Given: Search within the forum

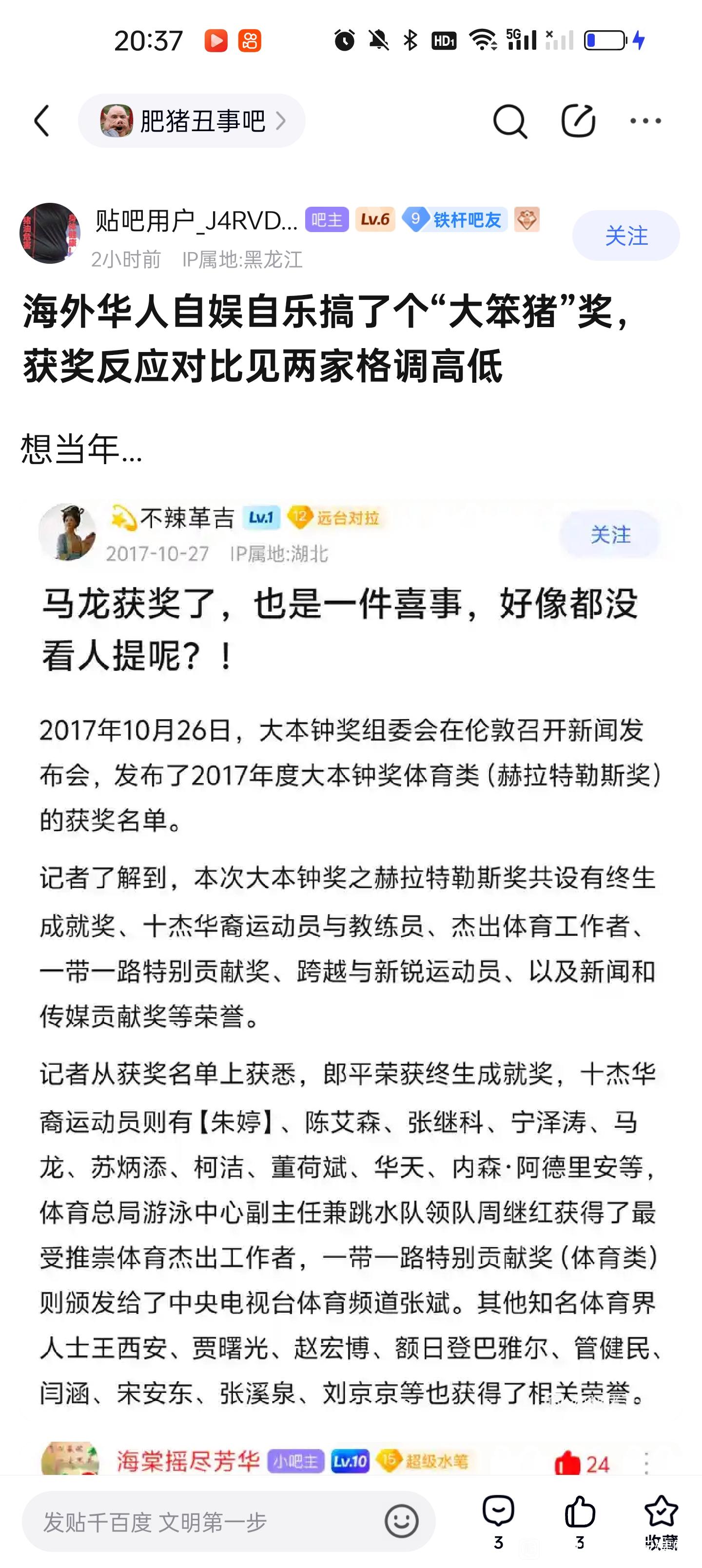Looking at the screenshot, I should 509,120.
